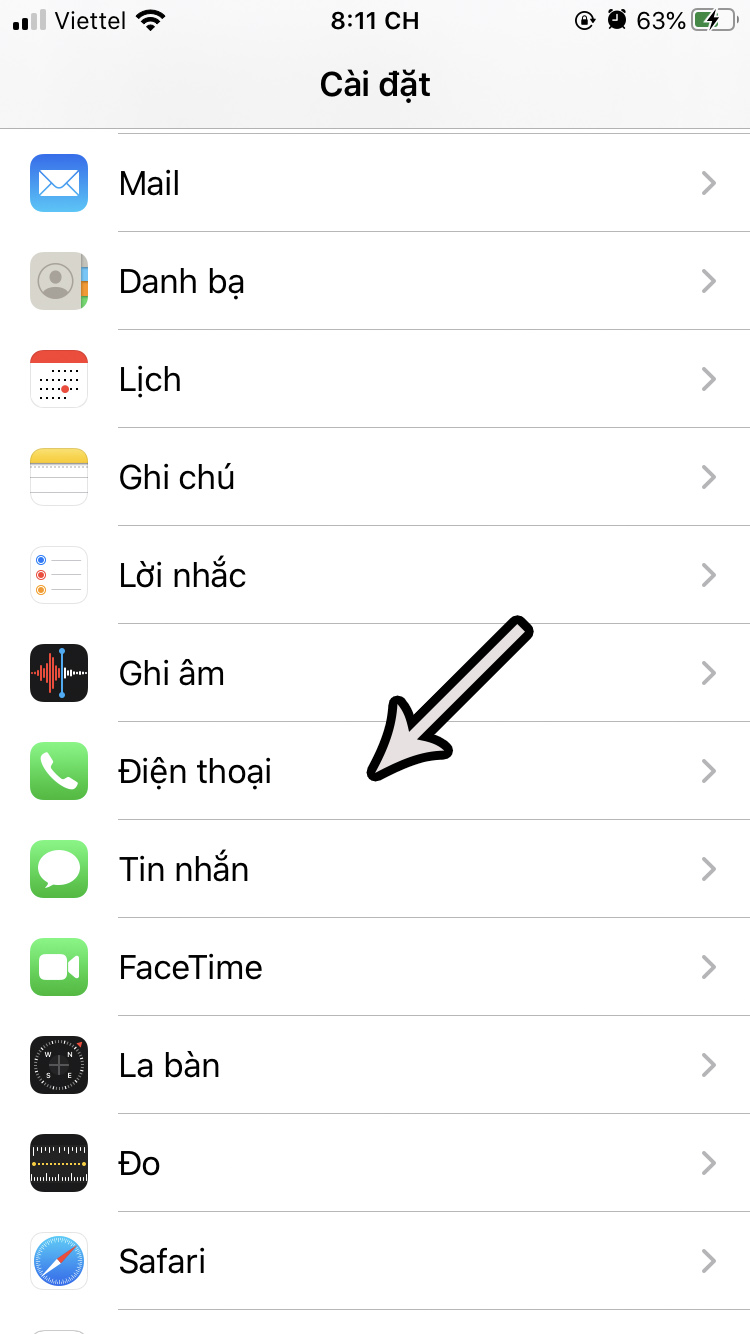750x1334 pixels.
Task: Select the Đo settings row
Action: coord(375,1163)
